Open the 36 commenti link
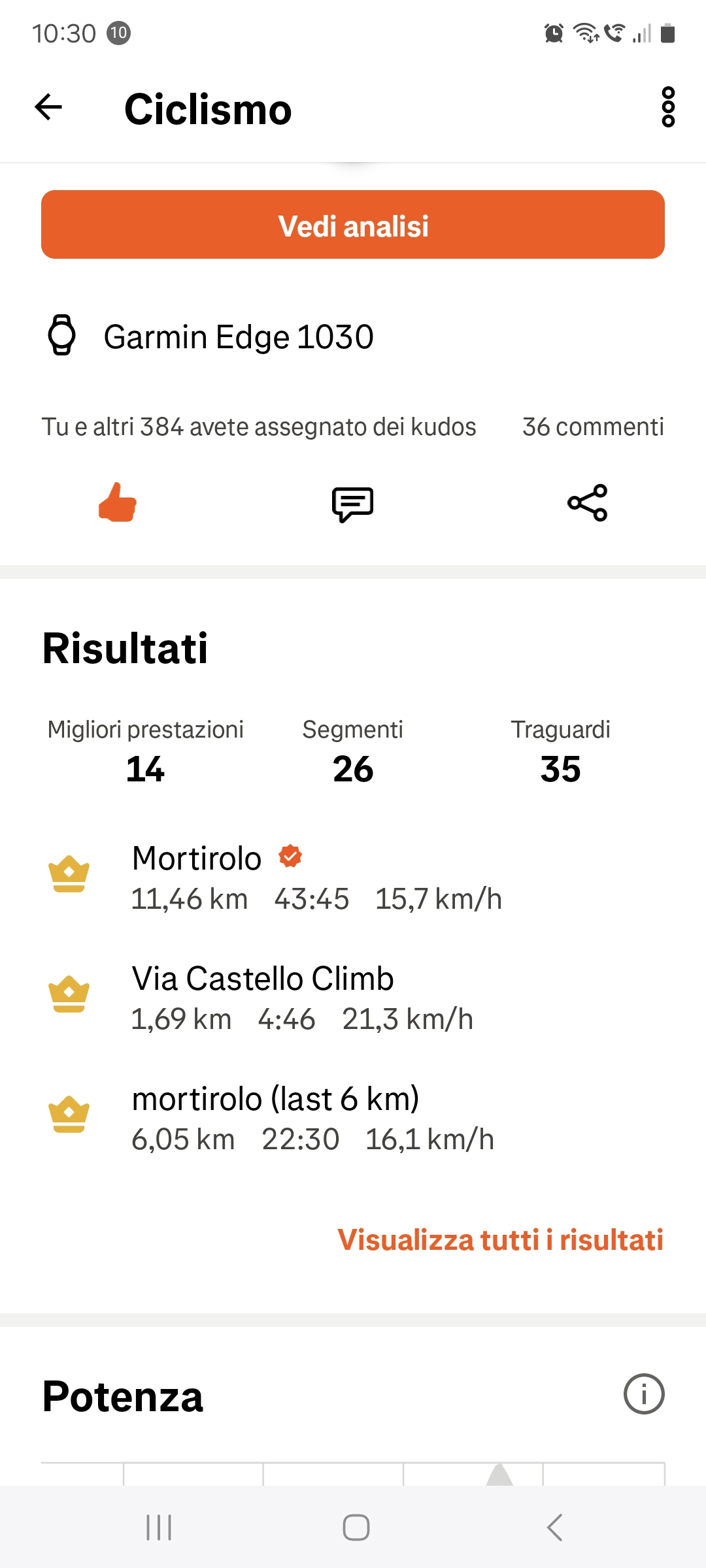This screenshot has width=706, height=1568. (592, 427)
